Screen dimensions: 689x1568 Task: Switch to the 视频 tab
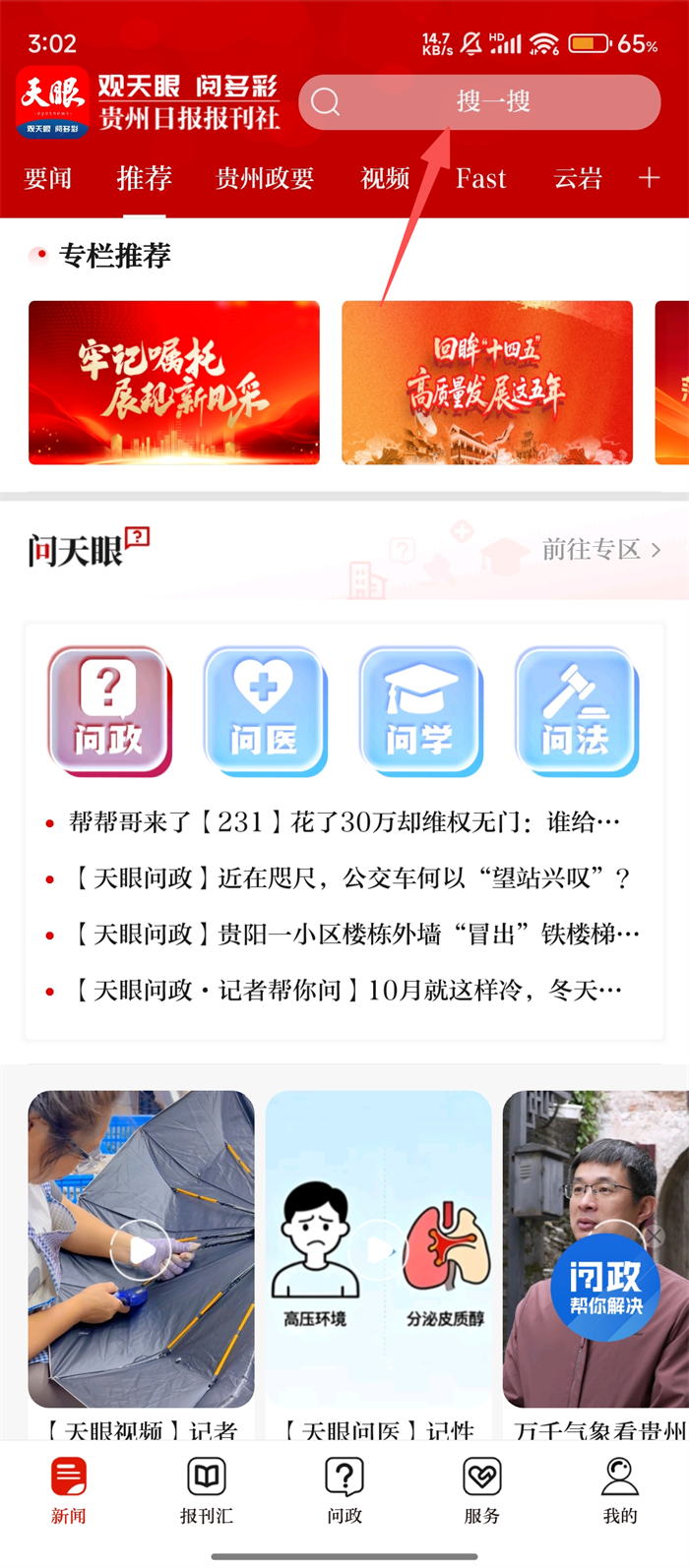point(385,178)
